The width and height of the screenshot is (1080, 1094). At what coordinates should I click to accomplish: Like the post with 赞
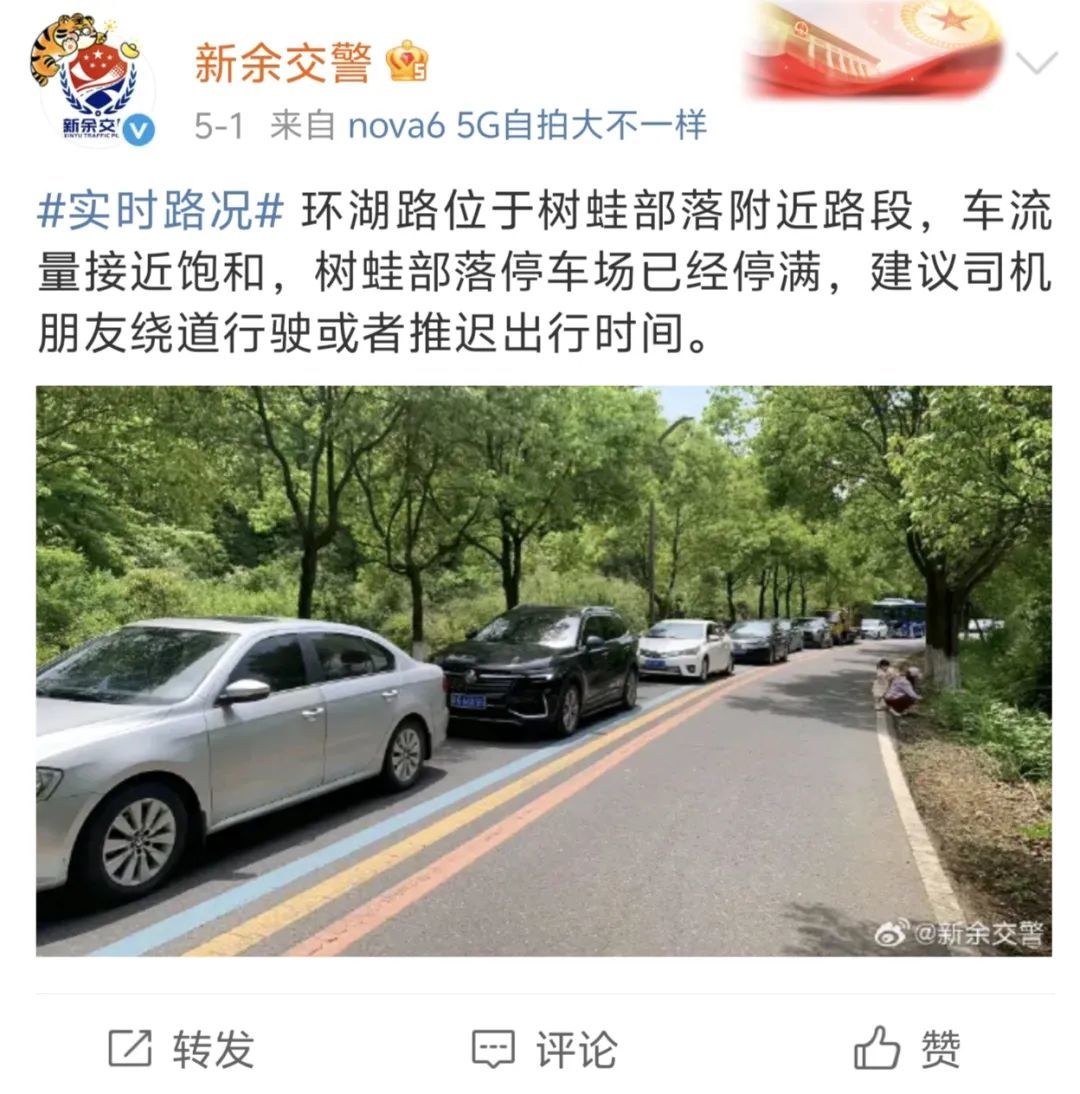pos(908,1048)
